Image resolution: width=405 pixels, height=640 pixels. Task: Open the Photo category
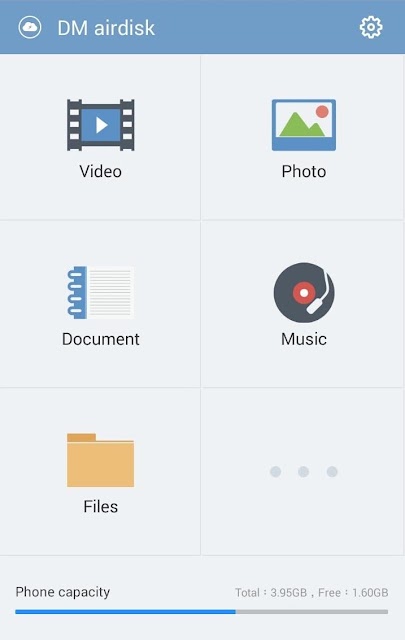pos(303,138)
